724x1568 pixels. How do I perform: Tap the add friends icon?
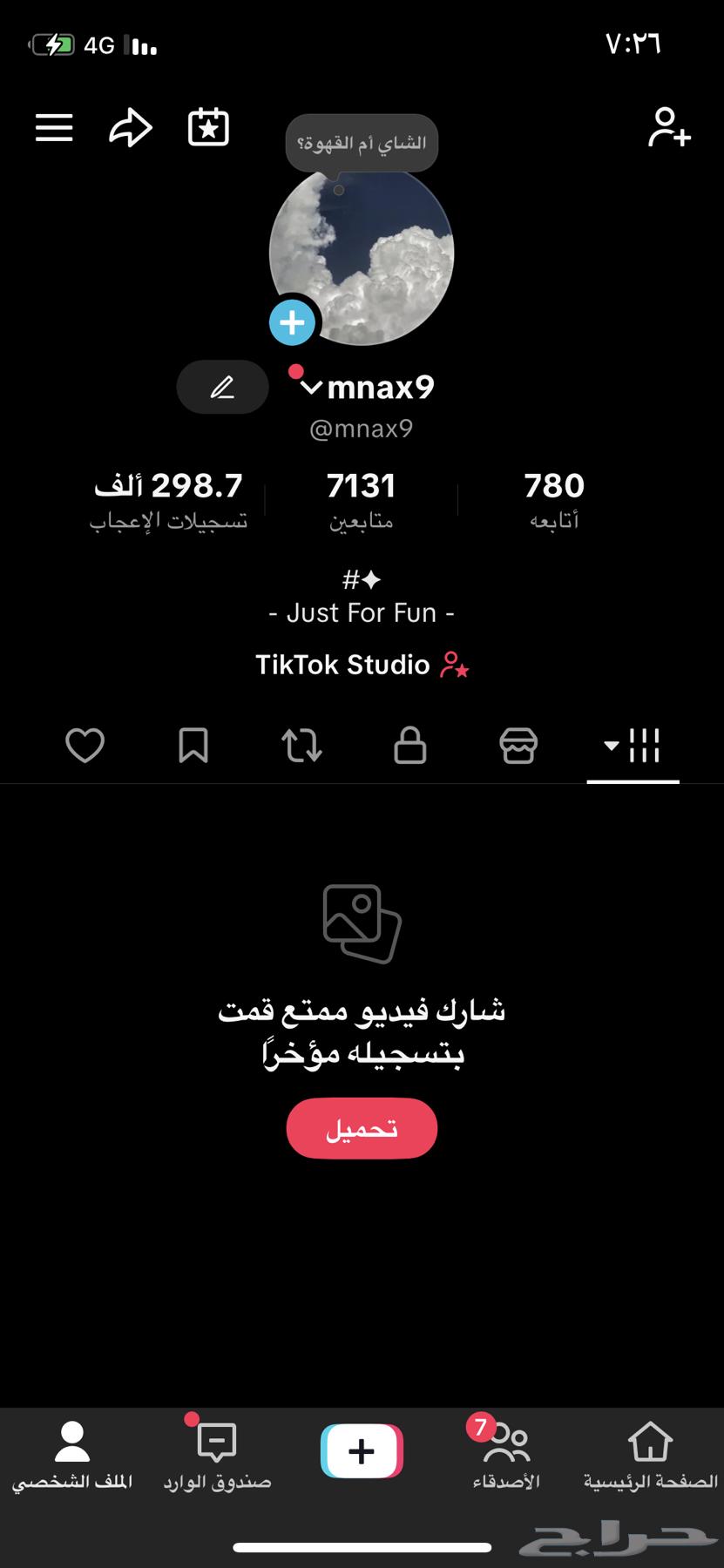click(667, 127)
